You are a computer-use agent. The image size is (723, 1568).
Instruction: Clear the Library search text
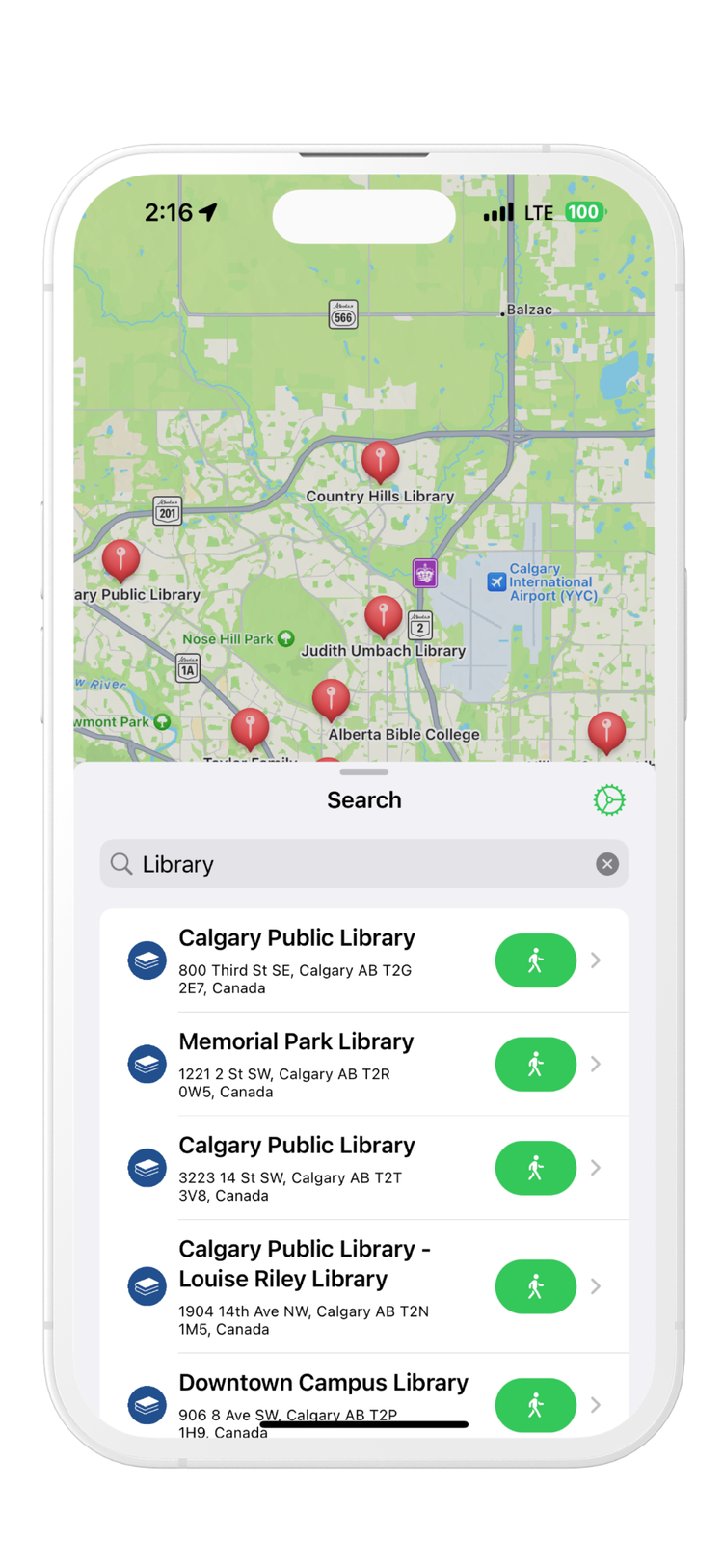pyautogui.click(x=606, y=864)
